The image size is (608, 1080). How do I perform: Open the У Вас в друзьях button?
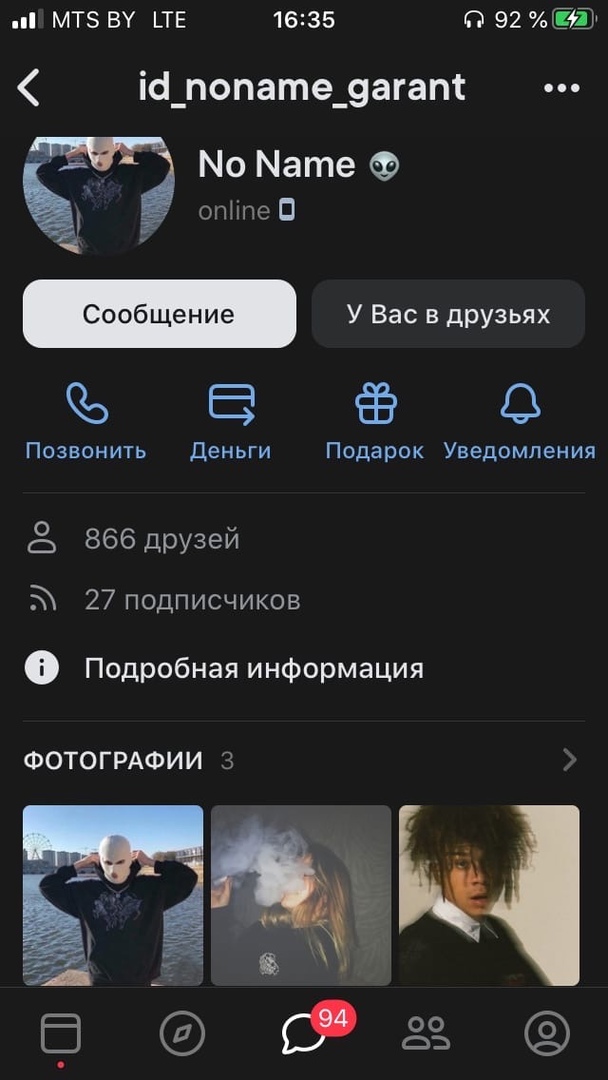click(x=448, y=314)
